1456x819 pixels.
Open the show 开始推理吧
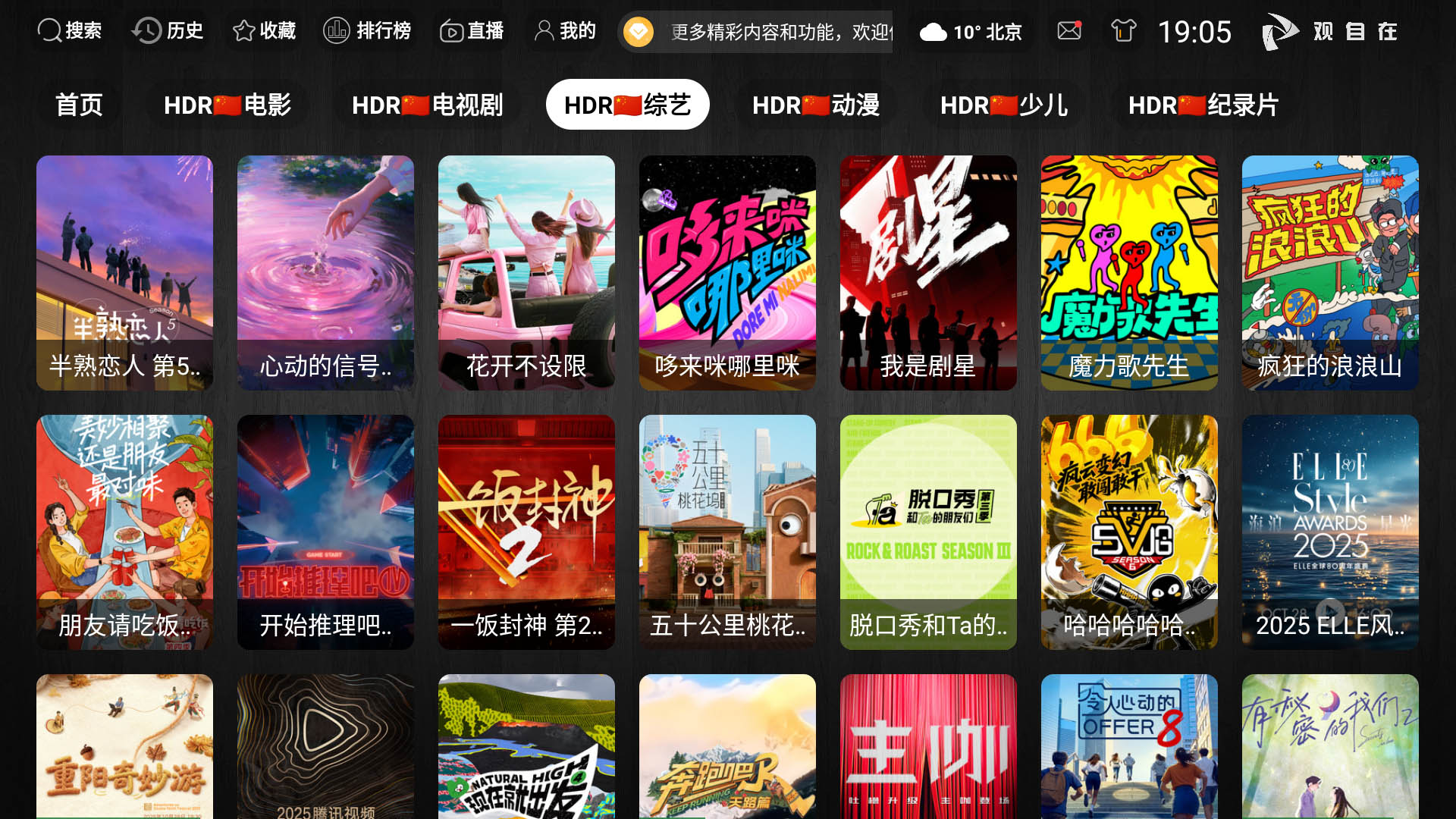pos(325,532)
